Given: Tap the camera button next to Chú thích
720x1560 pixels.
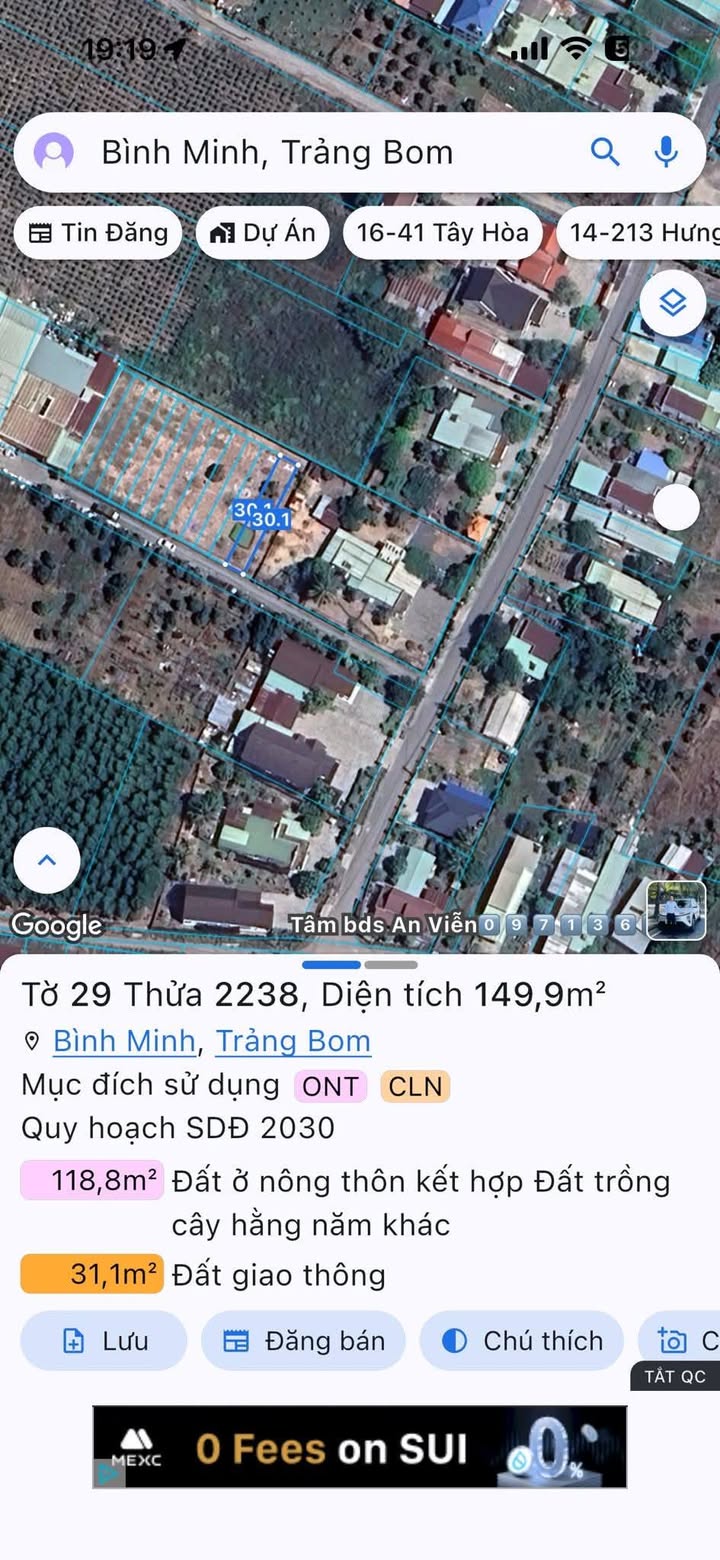Looking at the screenshot, I should pos(682,1341).
